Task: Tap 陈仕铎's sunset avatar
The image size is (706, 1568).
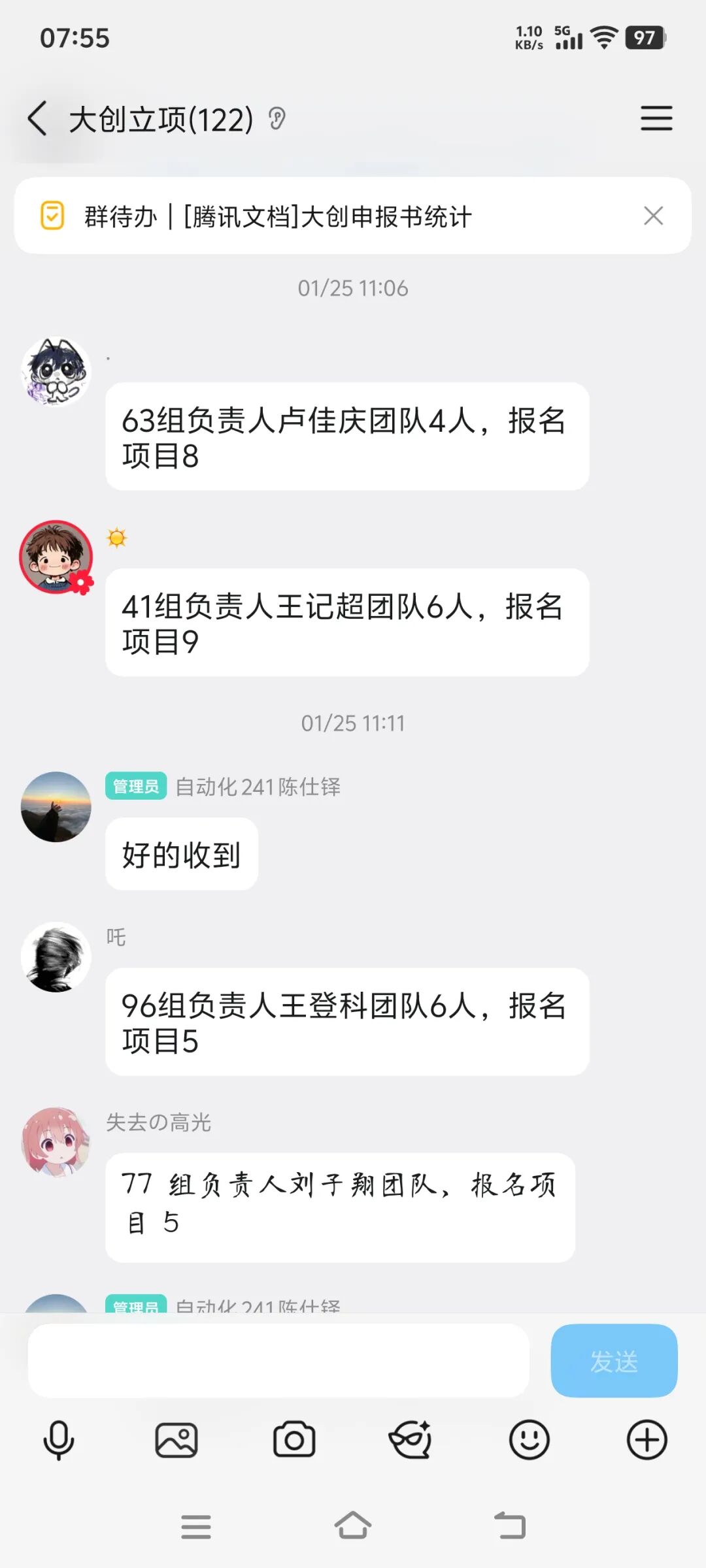Action: 56,808
